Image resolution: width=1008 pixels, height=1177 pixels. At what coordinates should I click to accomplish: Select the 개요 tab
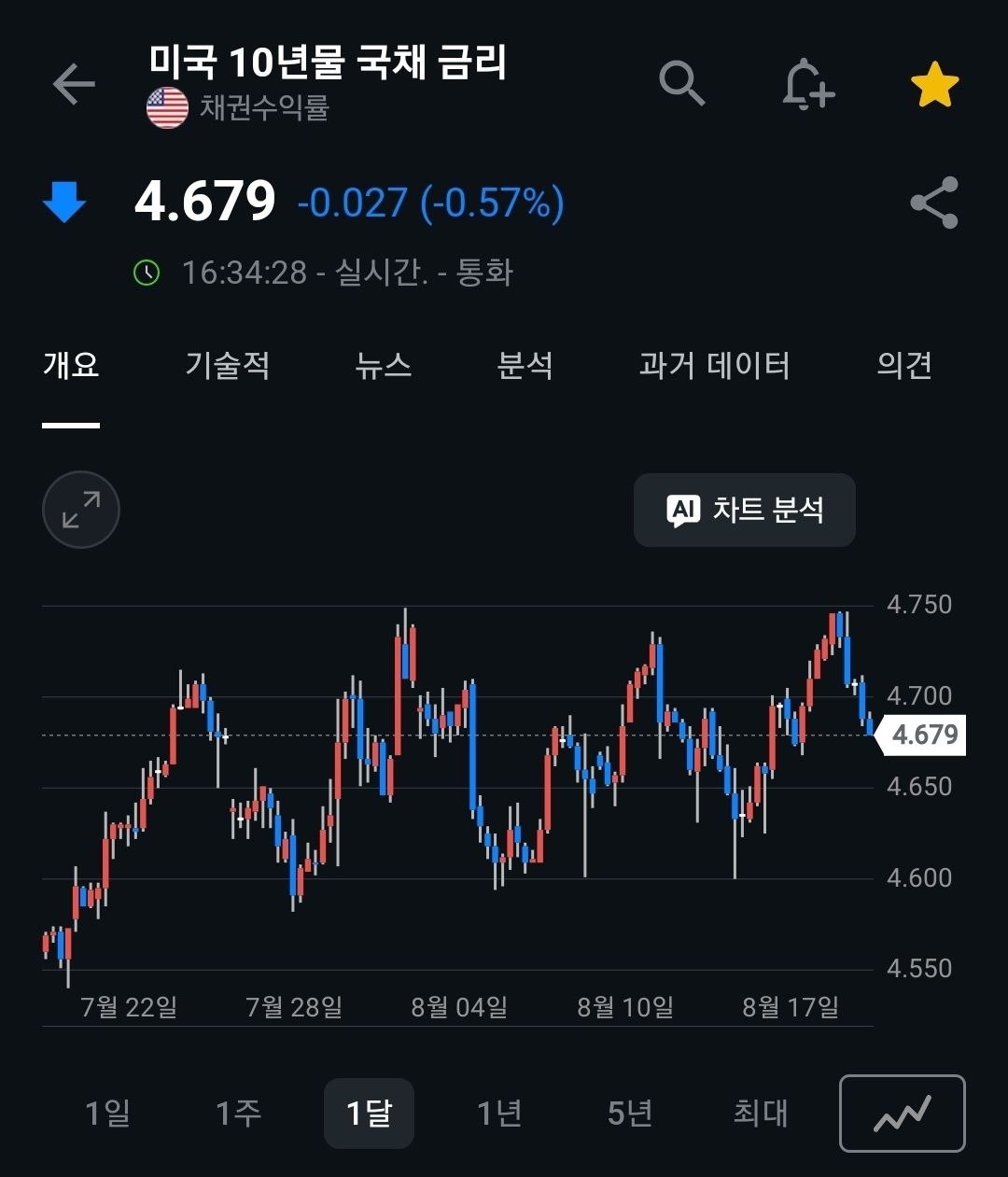point(71,365)
